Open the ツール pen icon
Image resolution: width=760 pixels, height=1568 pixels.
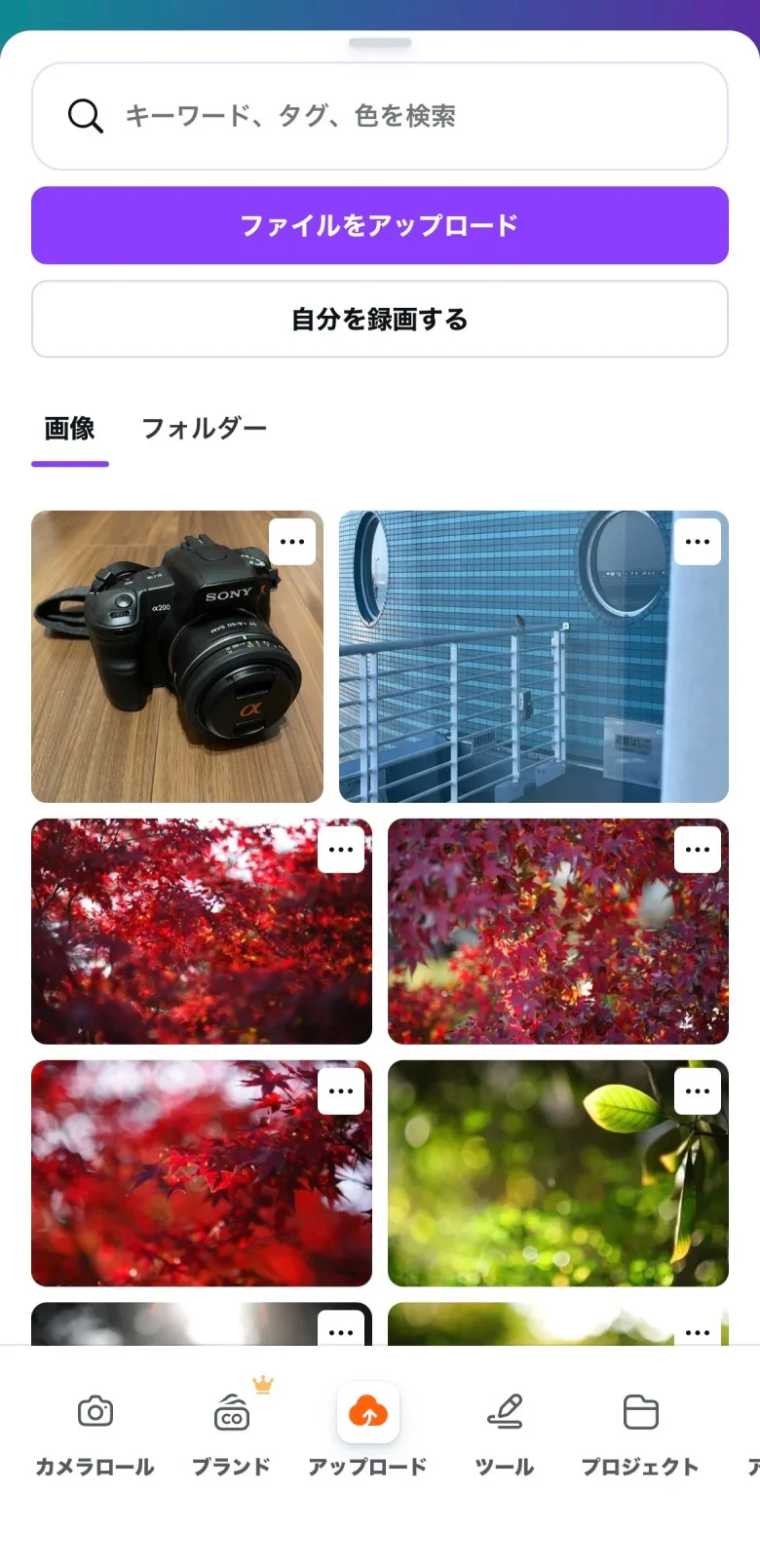(x=504, y=1410)
